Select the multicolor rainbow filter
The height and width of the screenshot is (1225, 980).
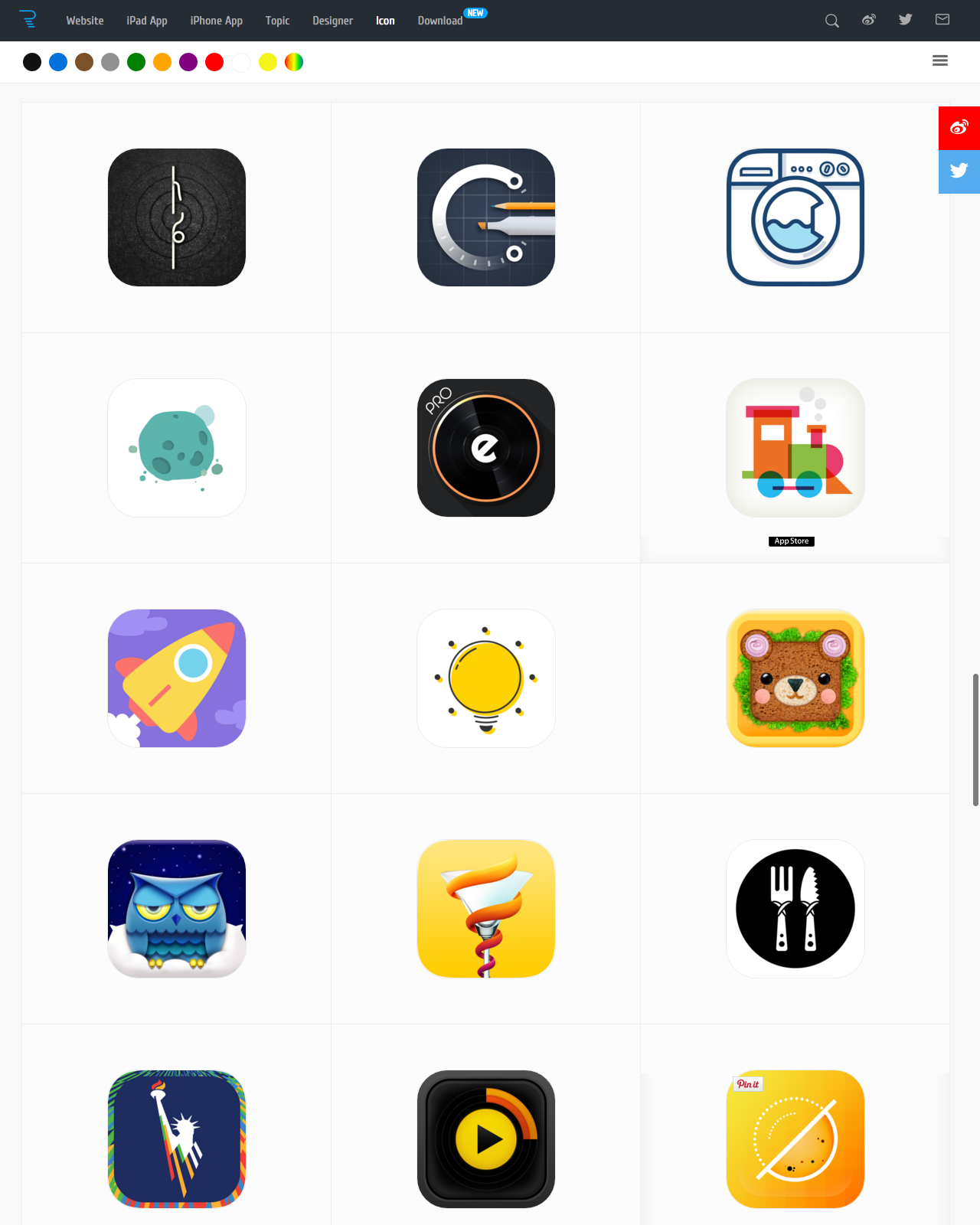click(x=294, y=62)
